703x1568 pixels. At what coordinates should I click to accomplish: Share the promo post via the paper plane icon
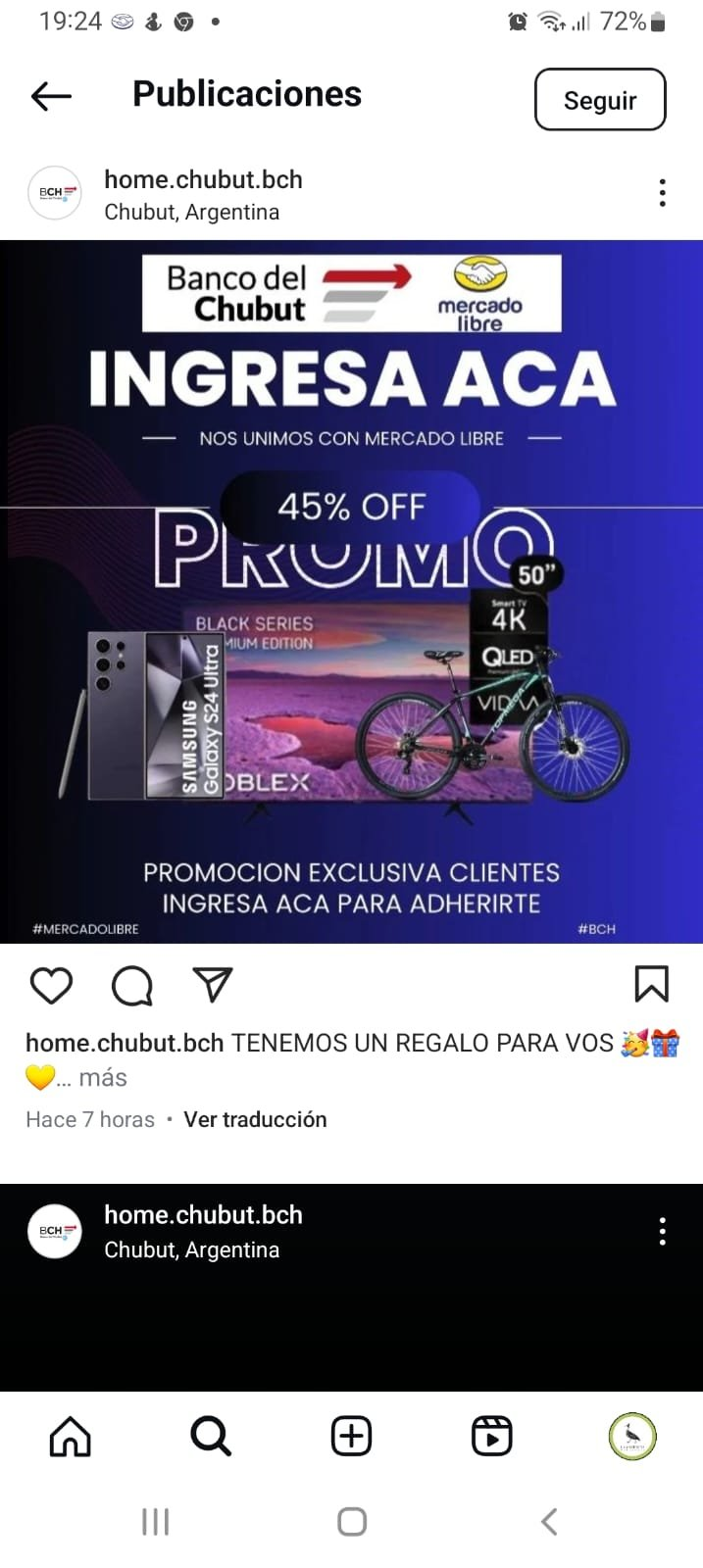(213, 985)
